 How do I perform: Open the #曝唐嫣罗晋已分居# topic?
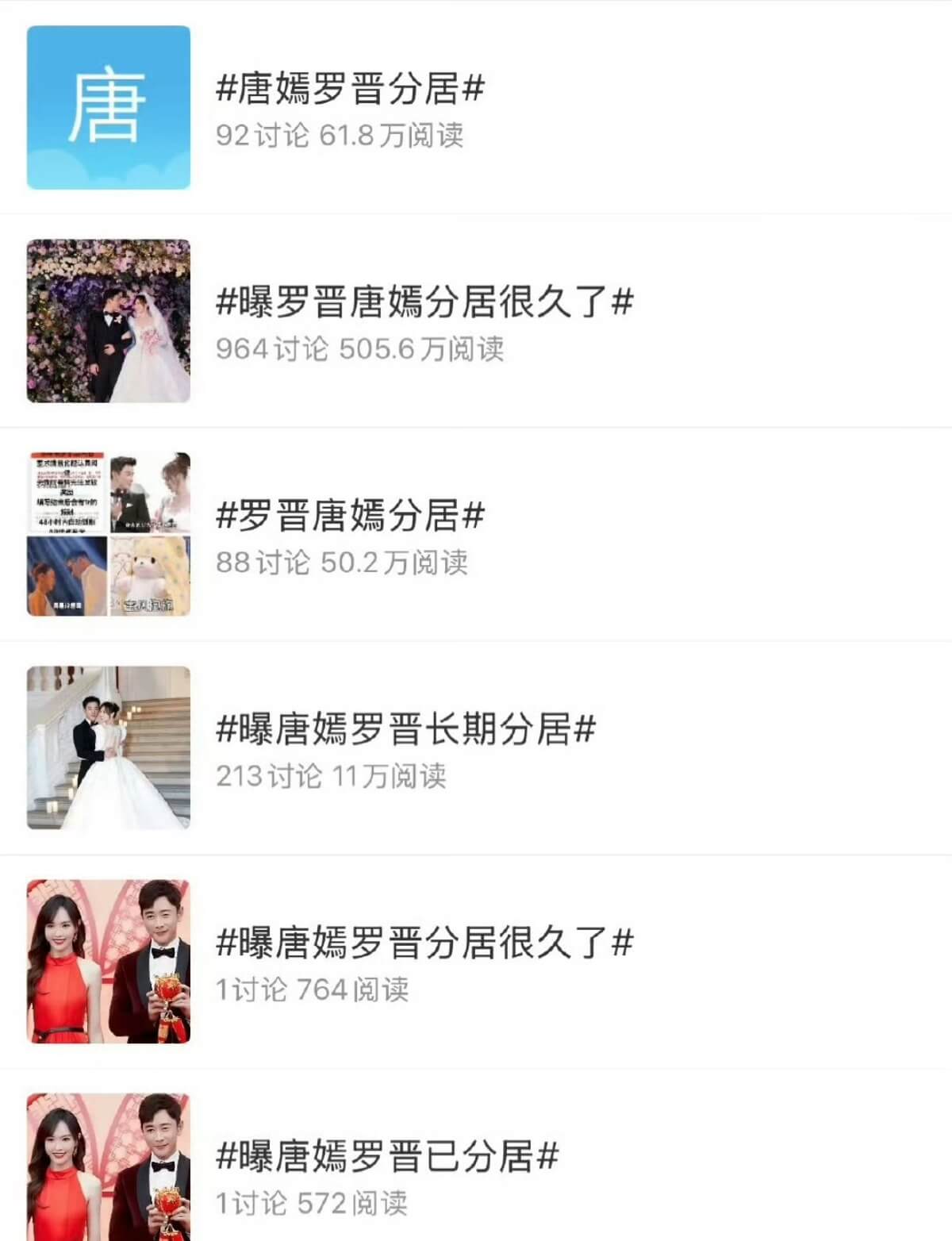(387, 1156)
